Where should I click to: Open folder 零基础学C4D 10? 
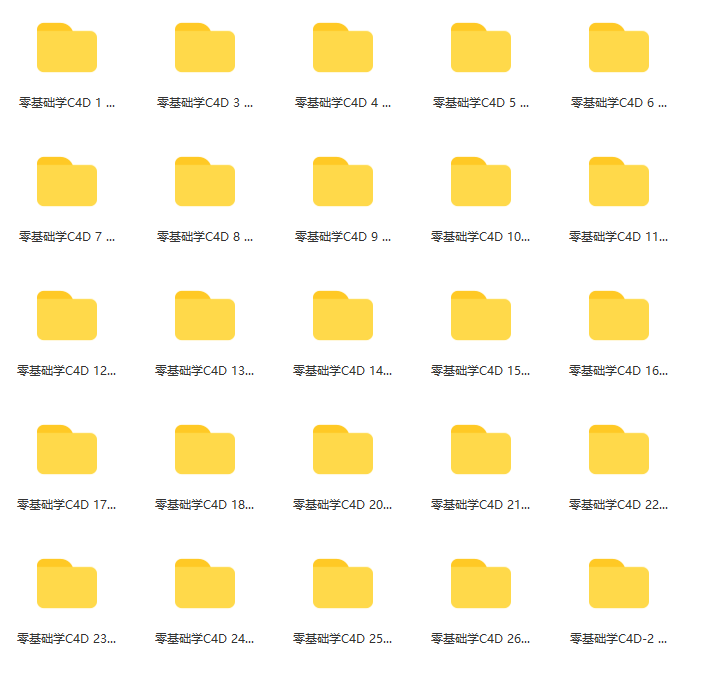pyautogui.click(x=481, y=183)
